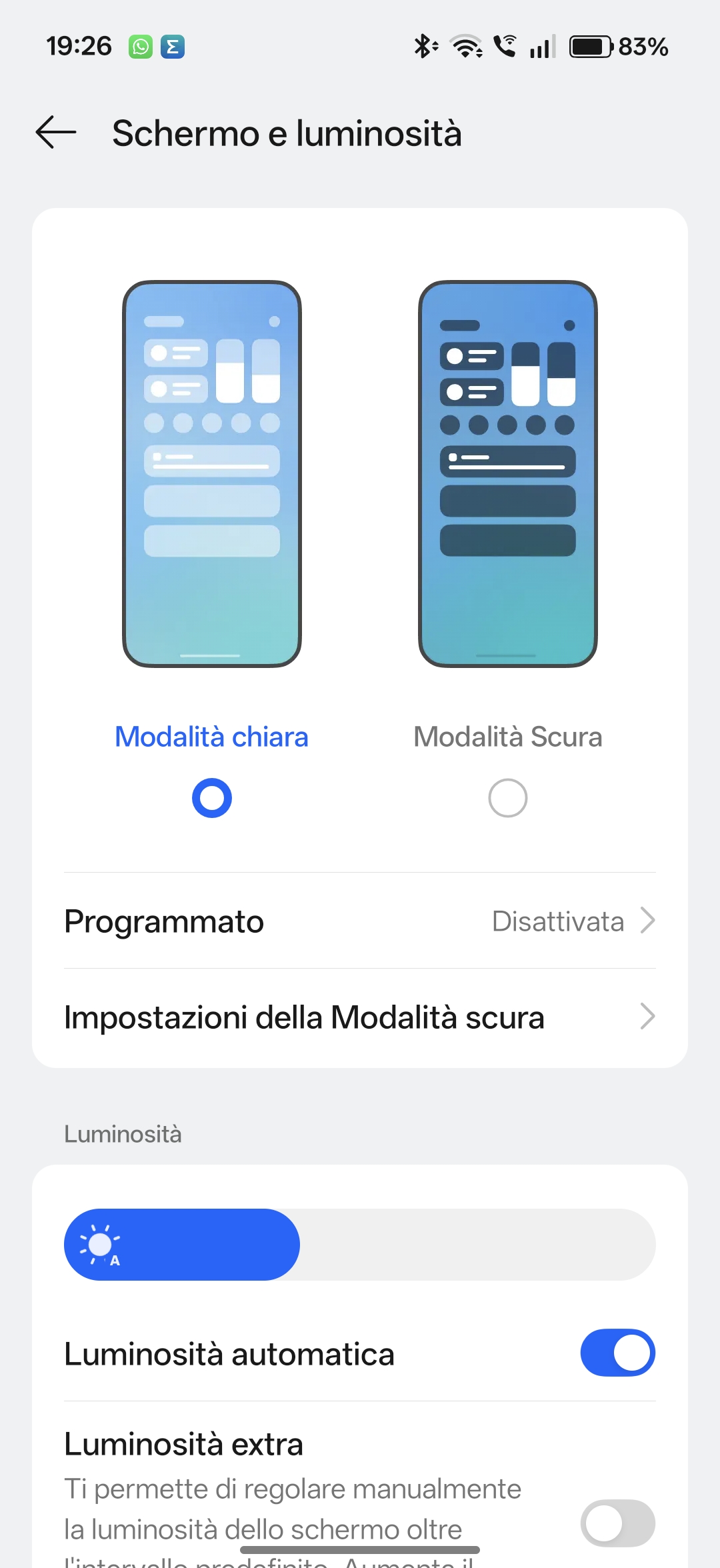Select the Modalità Scura radio button

click(507, 797)
